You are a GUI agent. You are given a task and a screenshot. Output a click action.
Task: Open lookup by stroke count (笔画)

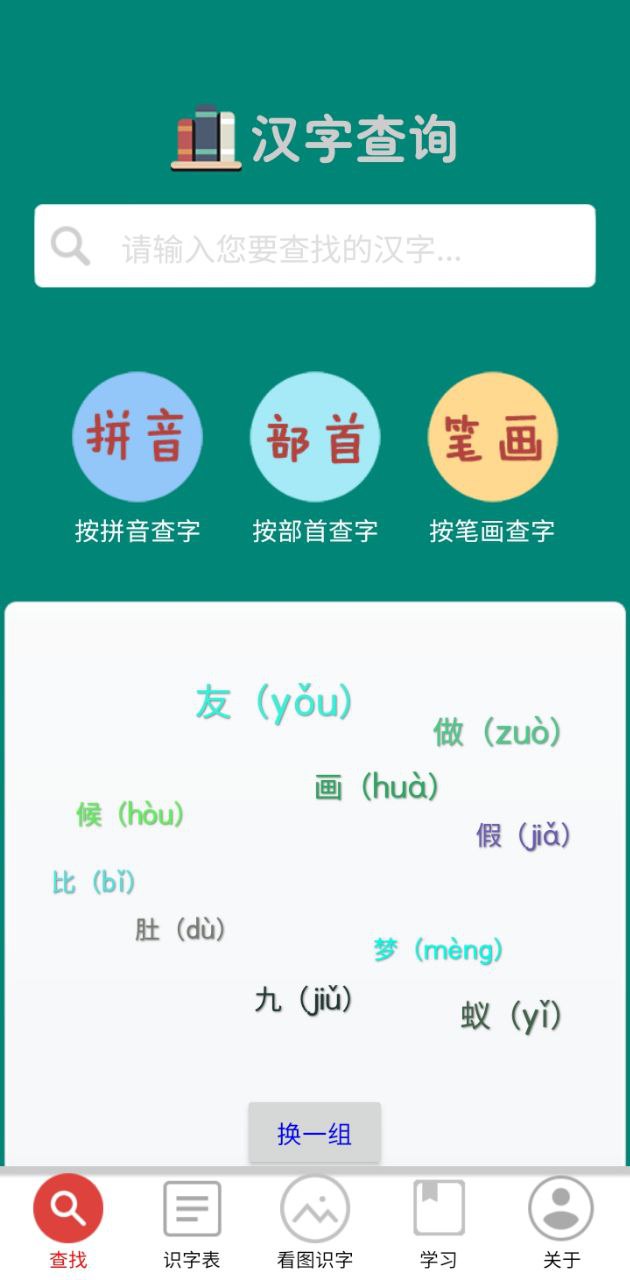[492, 438]
